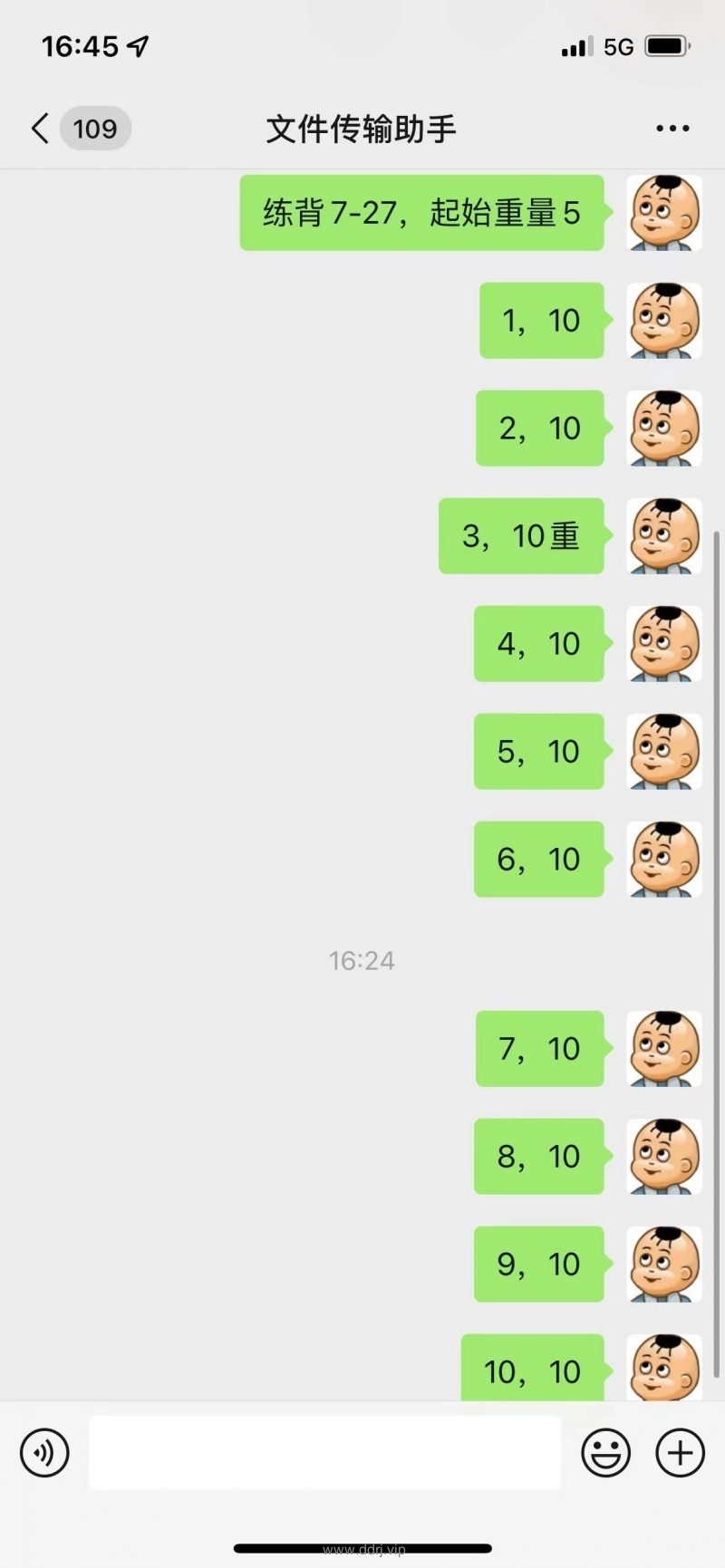Screen dimensions: 725x1568
Task: Switch to voice message input
Action: (44, 1453)
